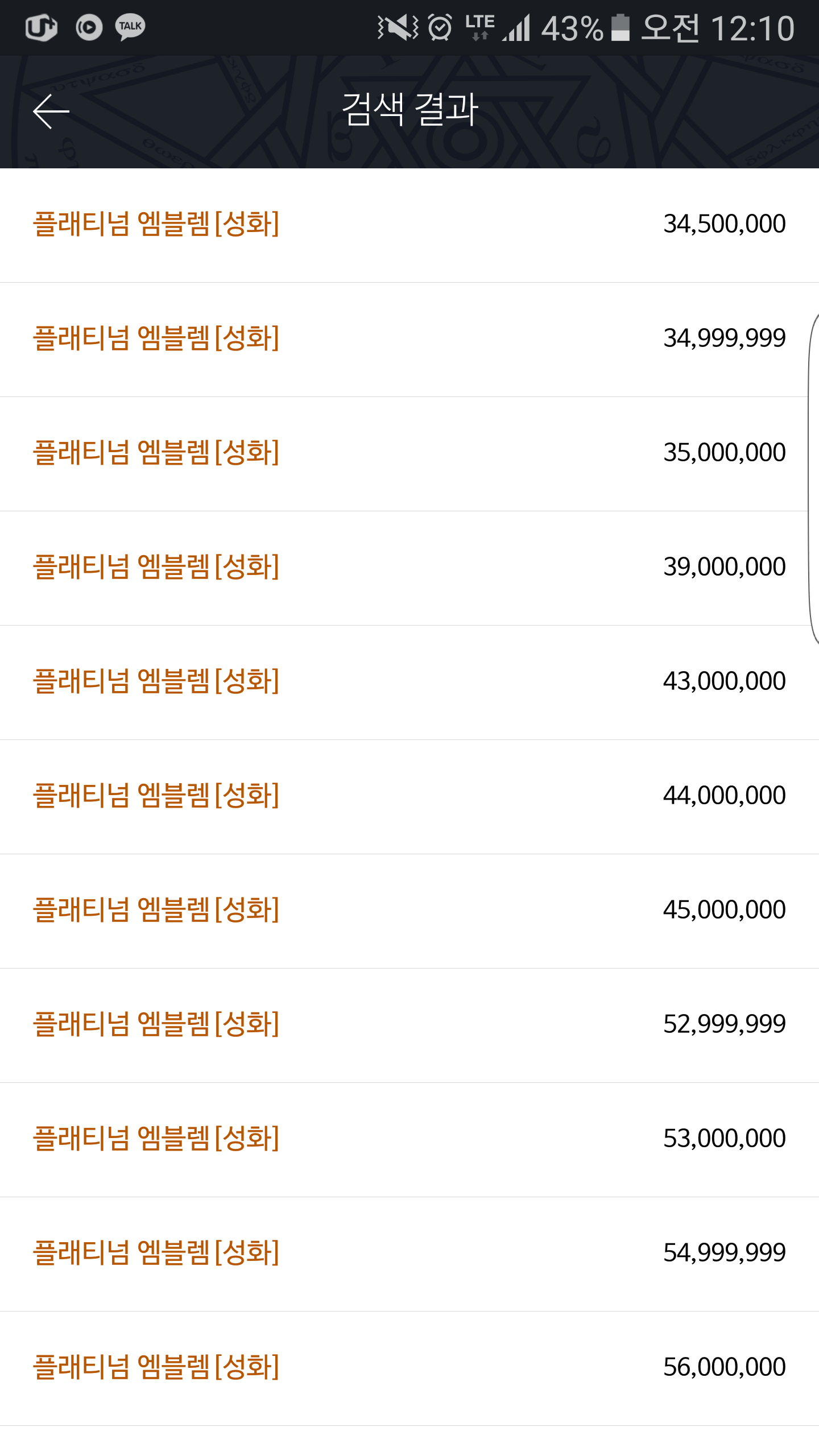Select the 34,999,999 emblem listing

(409, 340)
